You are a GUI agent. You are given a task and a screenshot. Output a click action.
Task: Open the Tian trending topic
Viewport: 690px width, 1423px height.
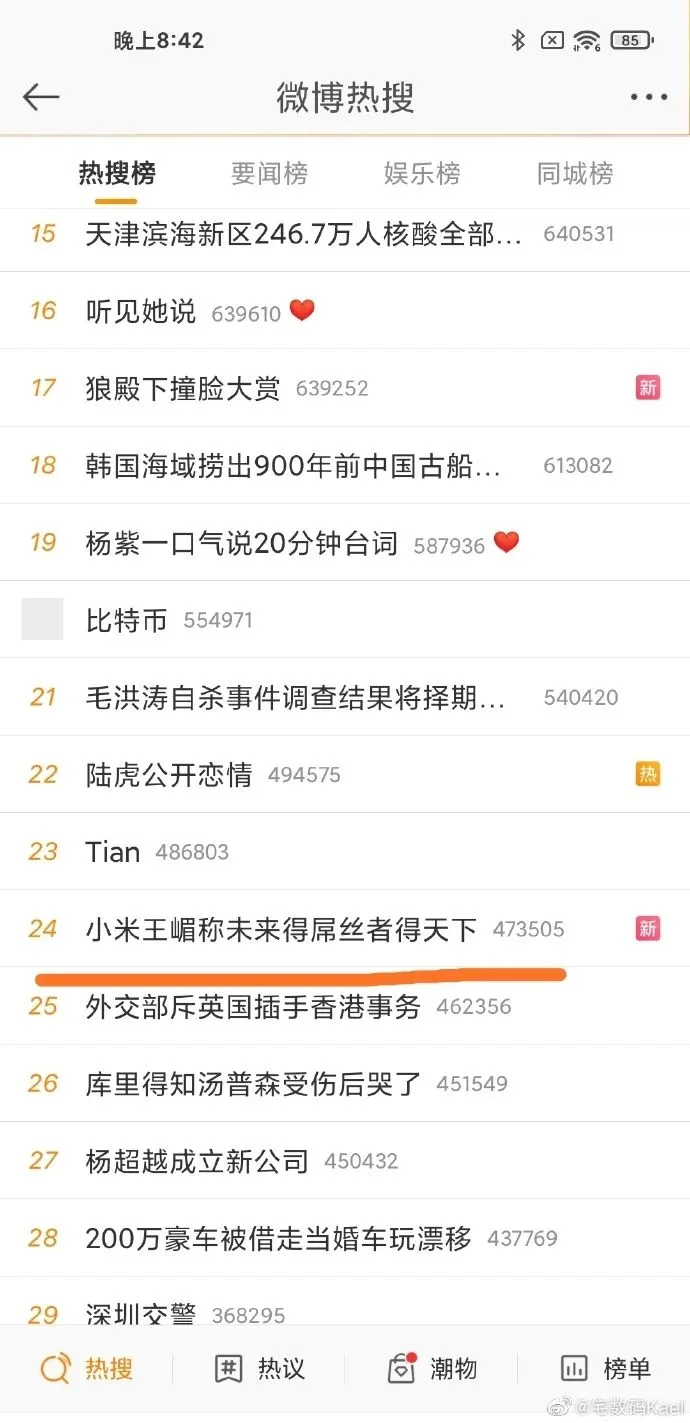point(345,852)
